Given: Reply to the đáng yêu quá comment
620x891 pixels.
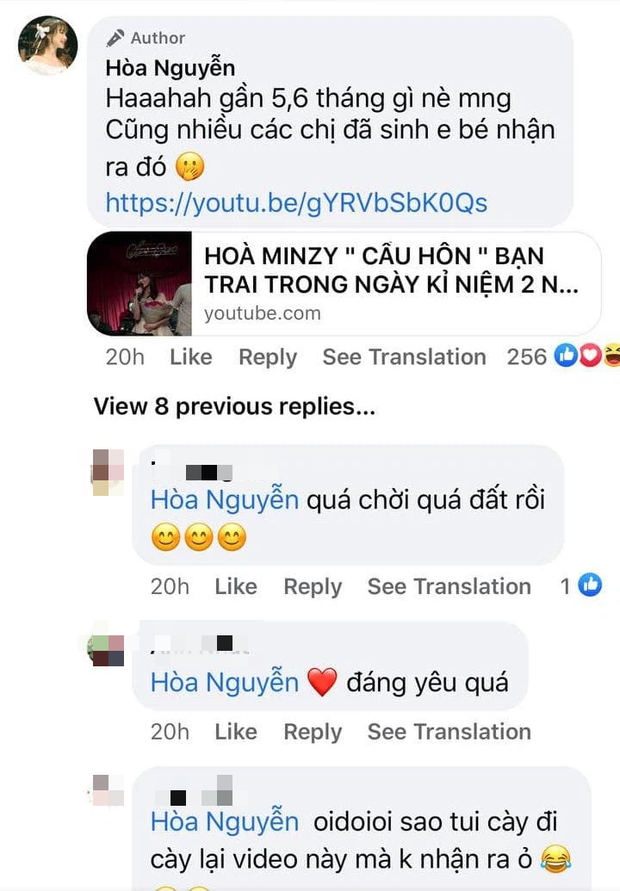Looking at the screenshot, I should coord(312,731).
